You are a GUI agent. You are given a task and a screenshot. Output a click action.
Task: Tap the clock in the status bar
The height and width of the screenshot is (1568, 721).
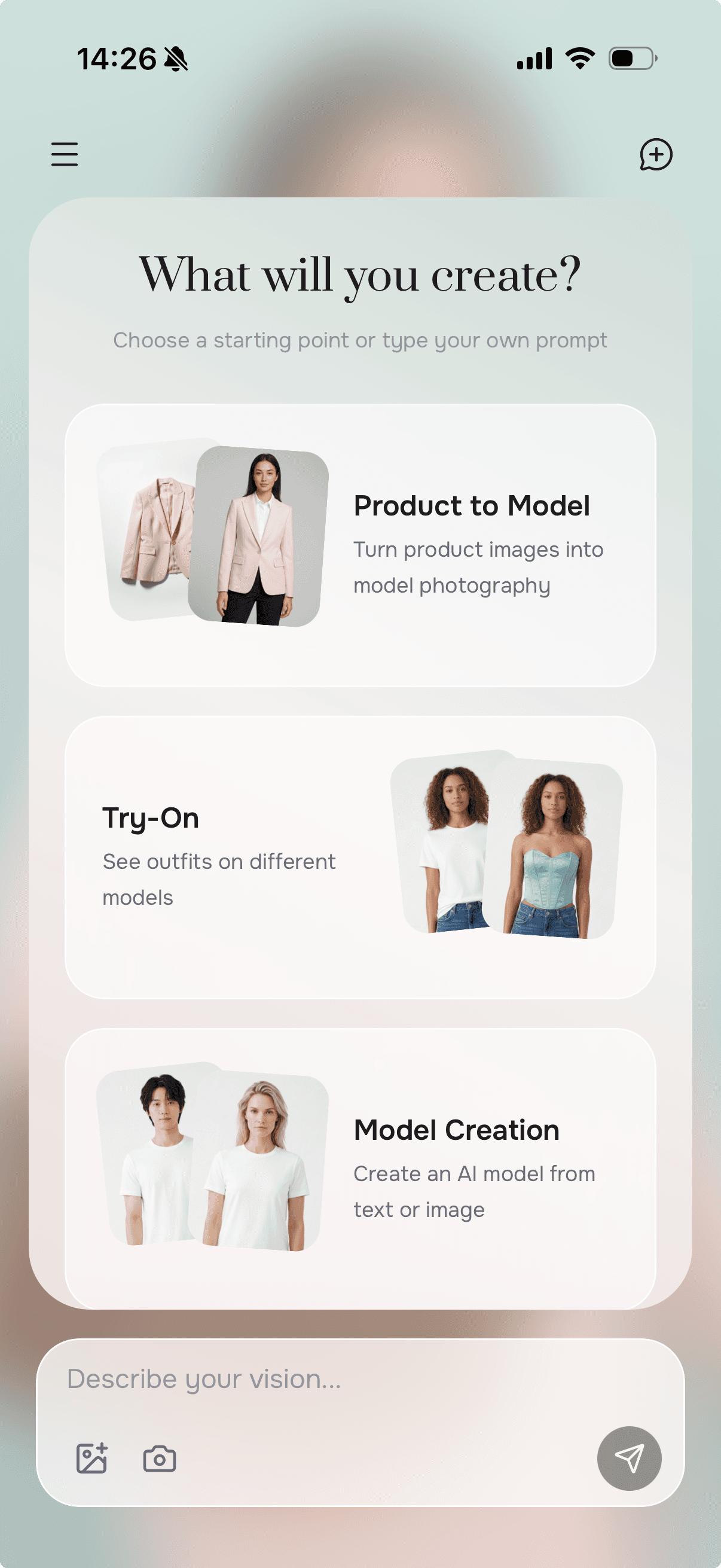[x=115, y=58]
